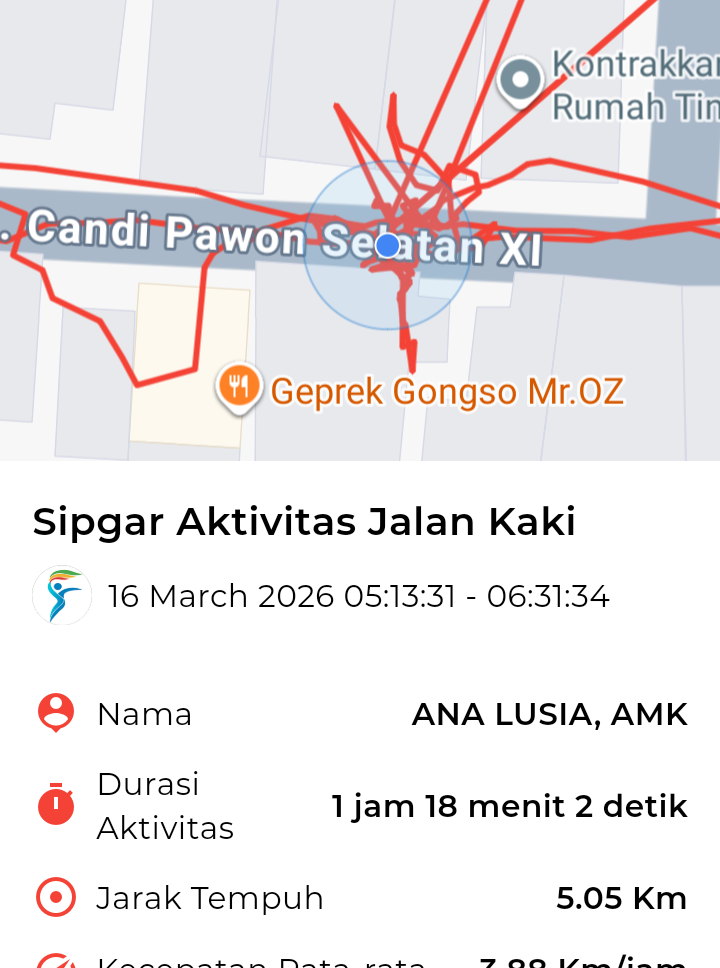Tap the blue current-location dot

pyautogui.click(x=388, y=245)
